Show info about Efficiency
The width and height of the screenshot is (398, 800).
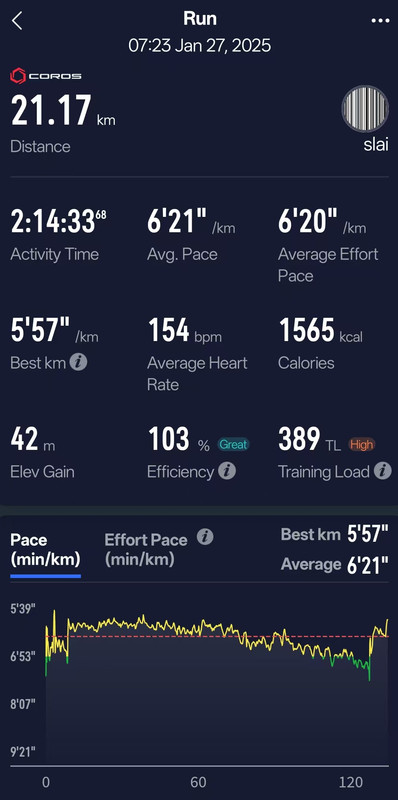tap(227, 471)
